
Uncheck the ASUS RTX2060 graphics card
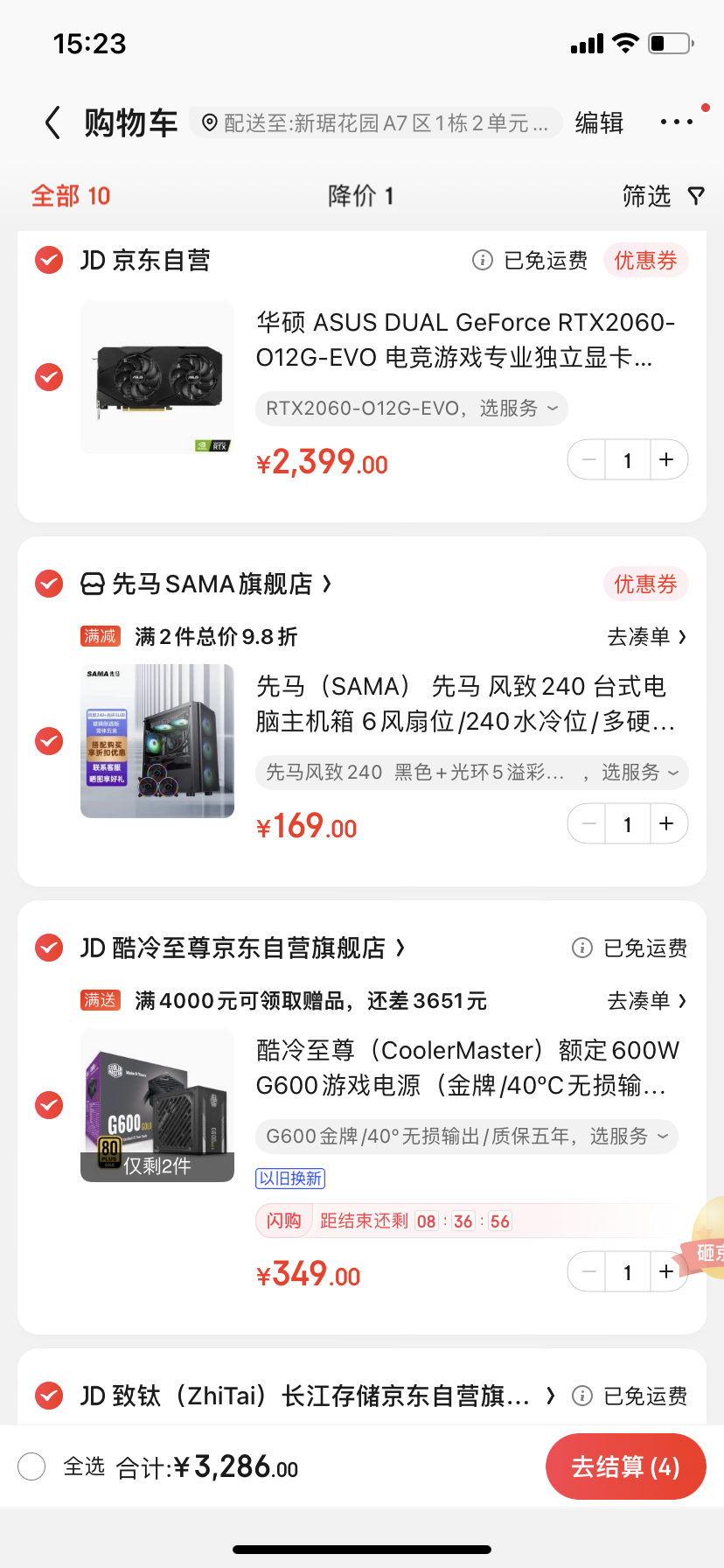pos(49,377)
